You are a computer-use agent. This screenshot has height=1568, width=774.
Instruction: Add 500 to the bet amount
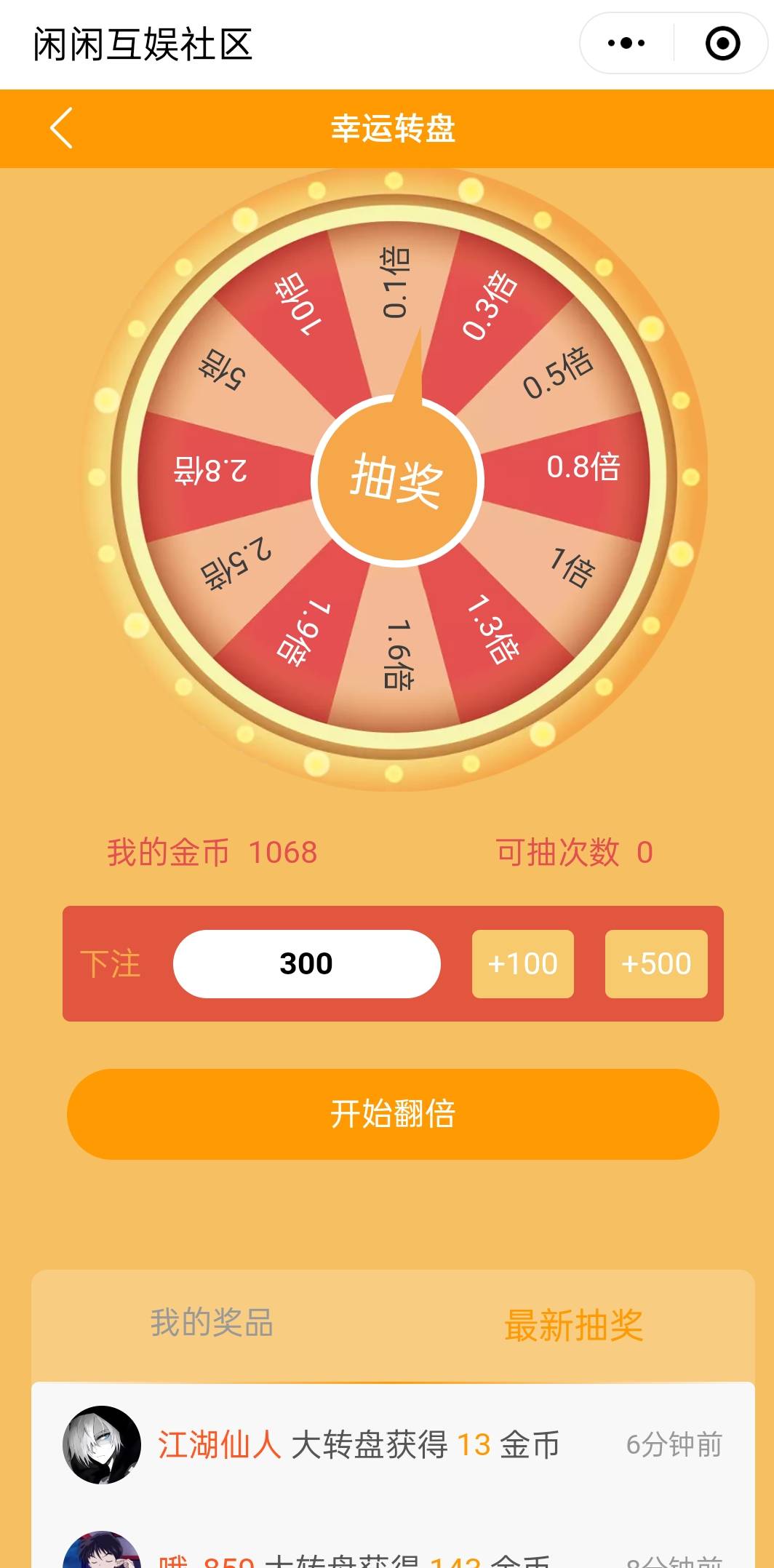(655, 963)
